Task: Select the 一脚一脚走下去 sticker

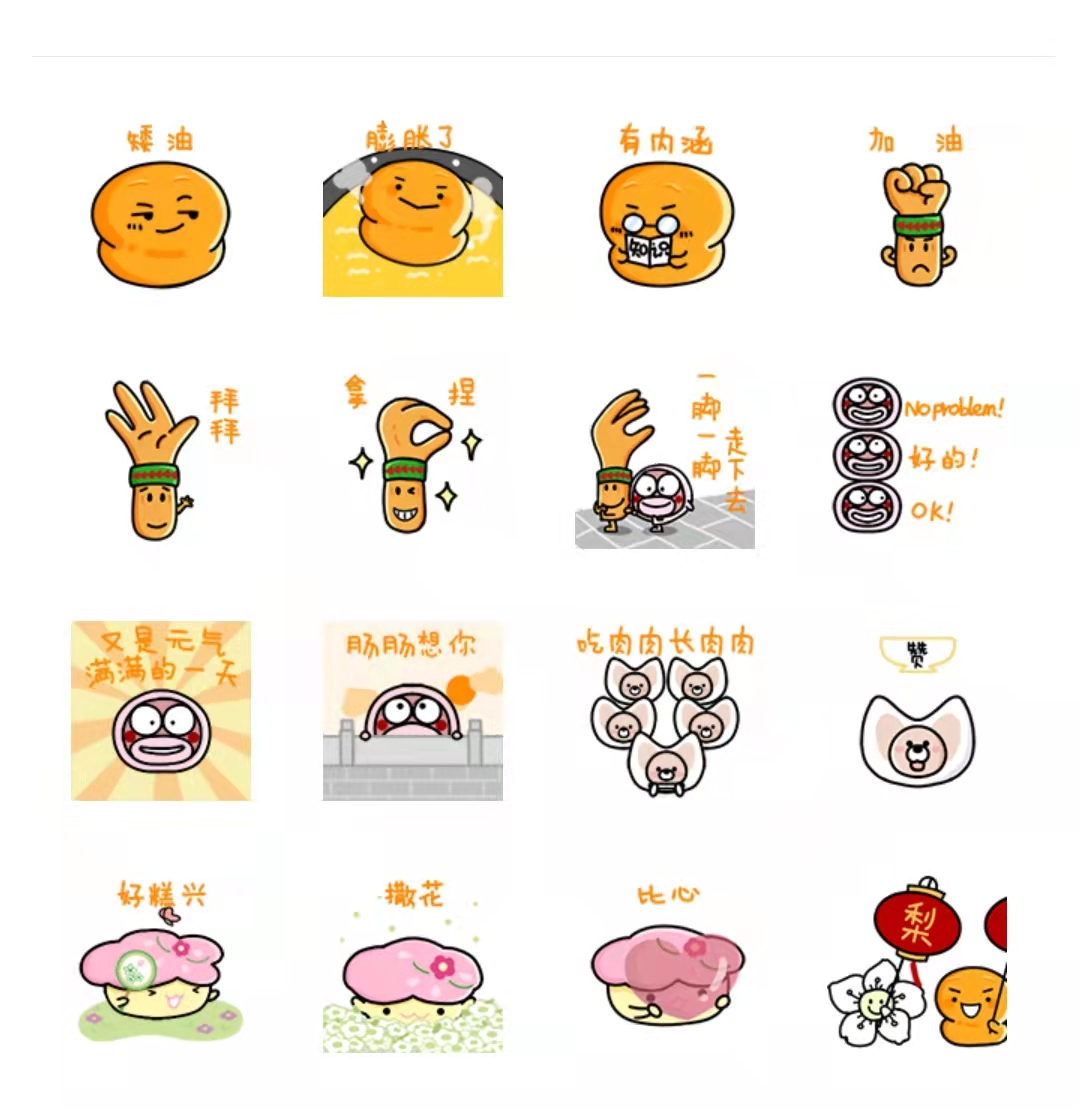Action: [x=665, y=460]
